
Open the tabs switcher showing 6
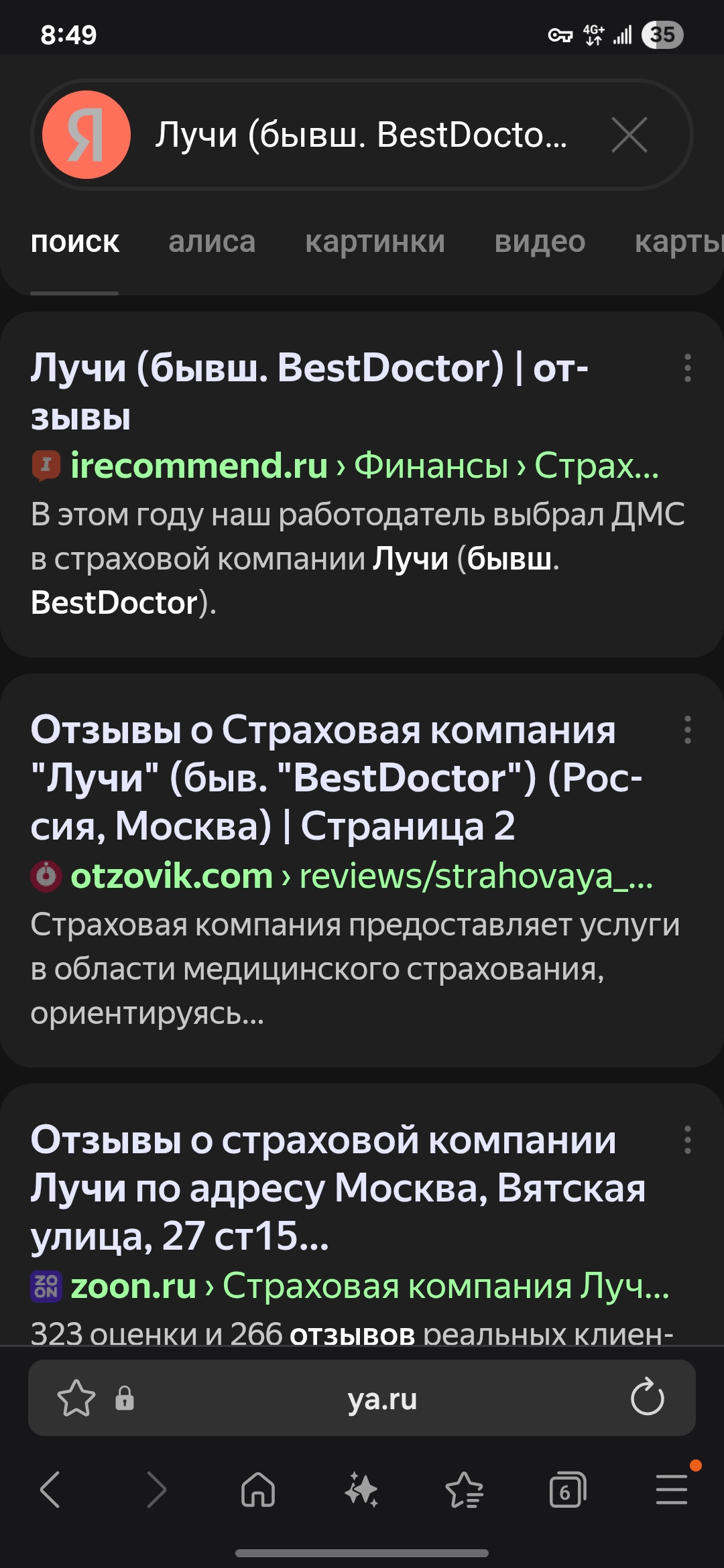pos(567,1490)
